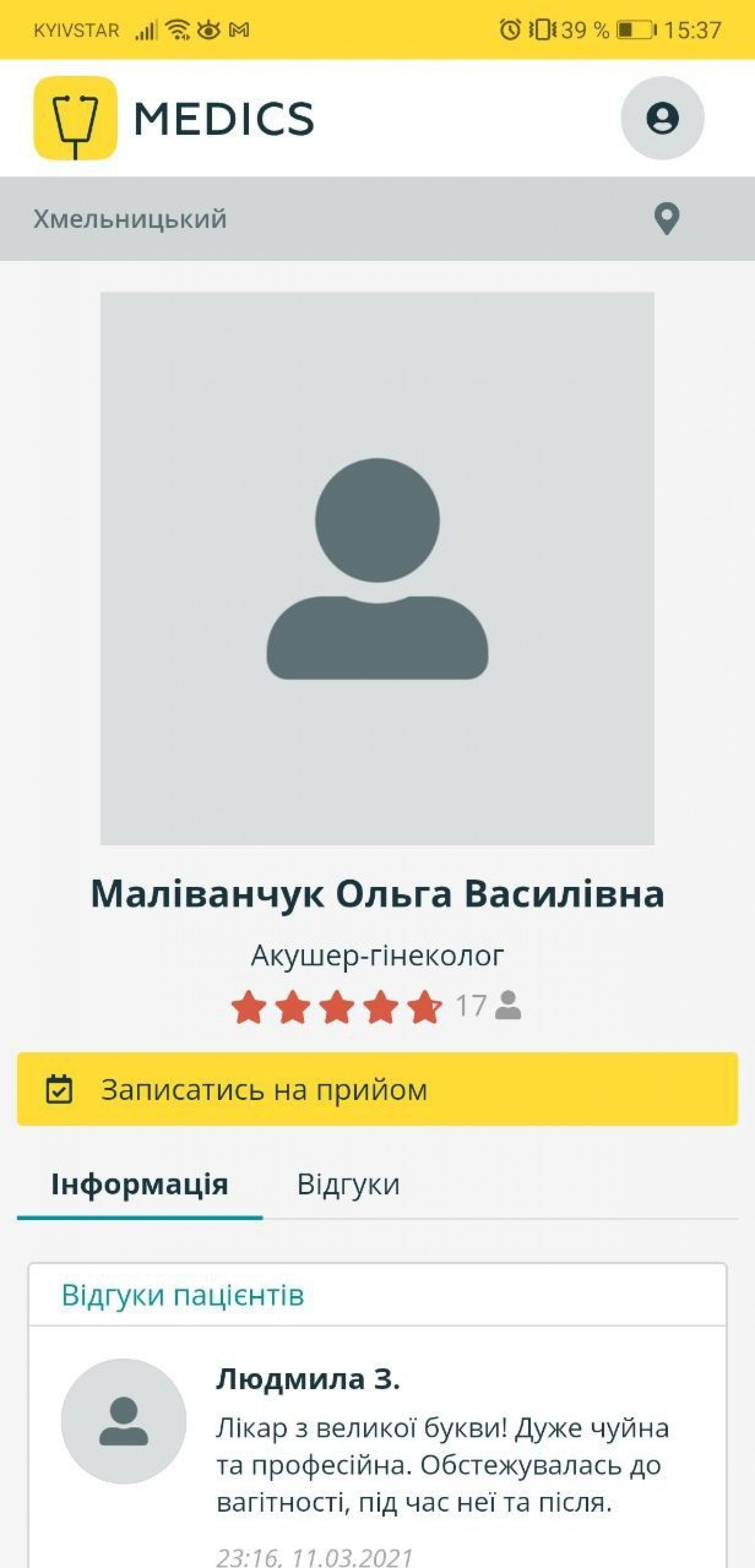
Task: Switch to the Відгуки tab
Action: (348, 1184)
